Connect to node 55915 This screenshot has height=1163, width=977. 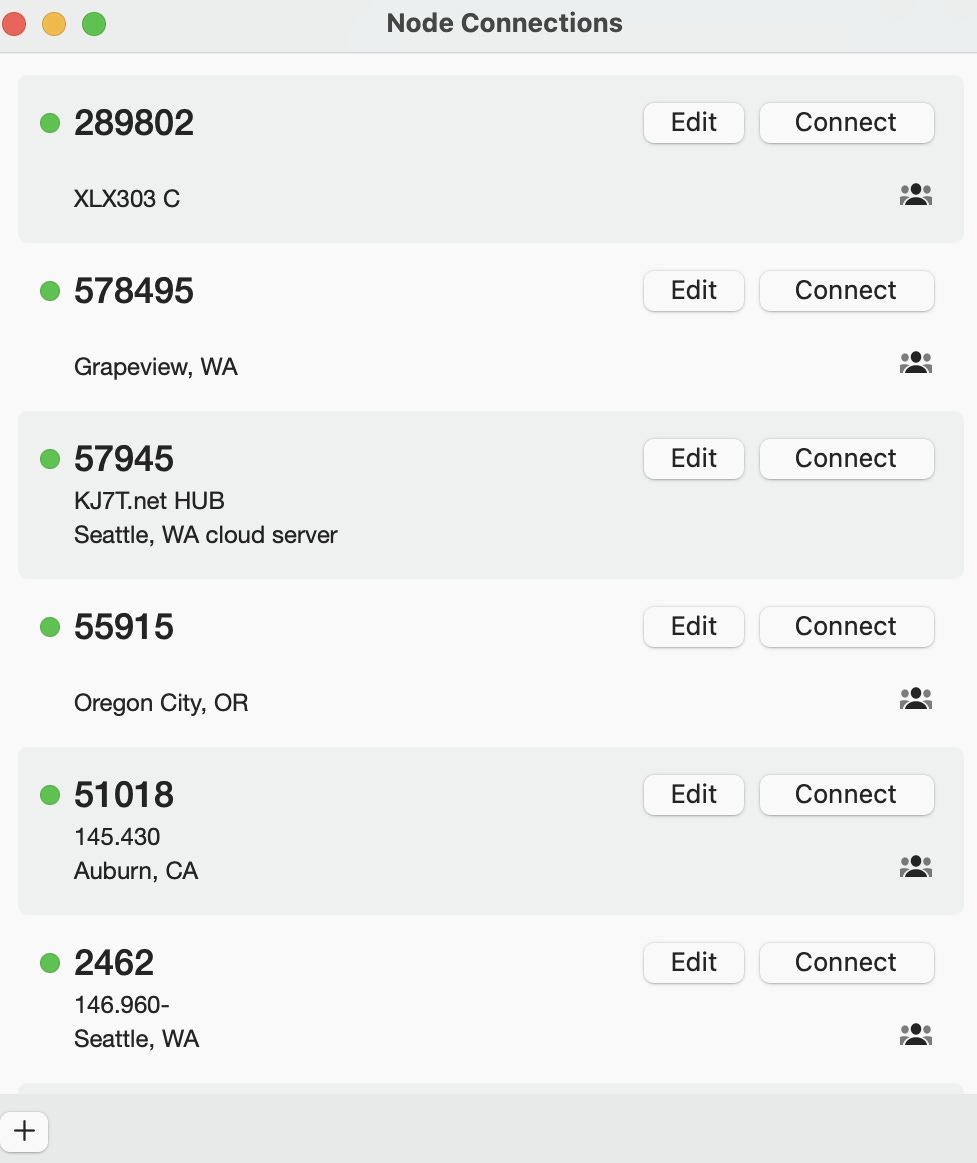tap(846, 626)
